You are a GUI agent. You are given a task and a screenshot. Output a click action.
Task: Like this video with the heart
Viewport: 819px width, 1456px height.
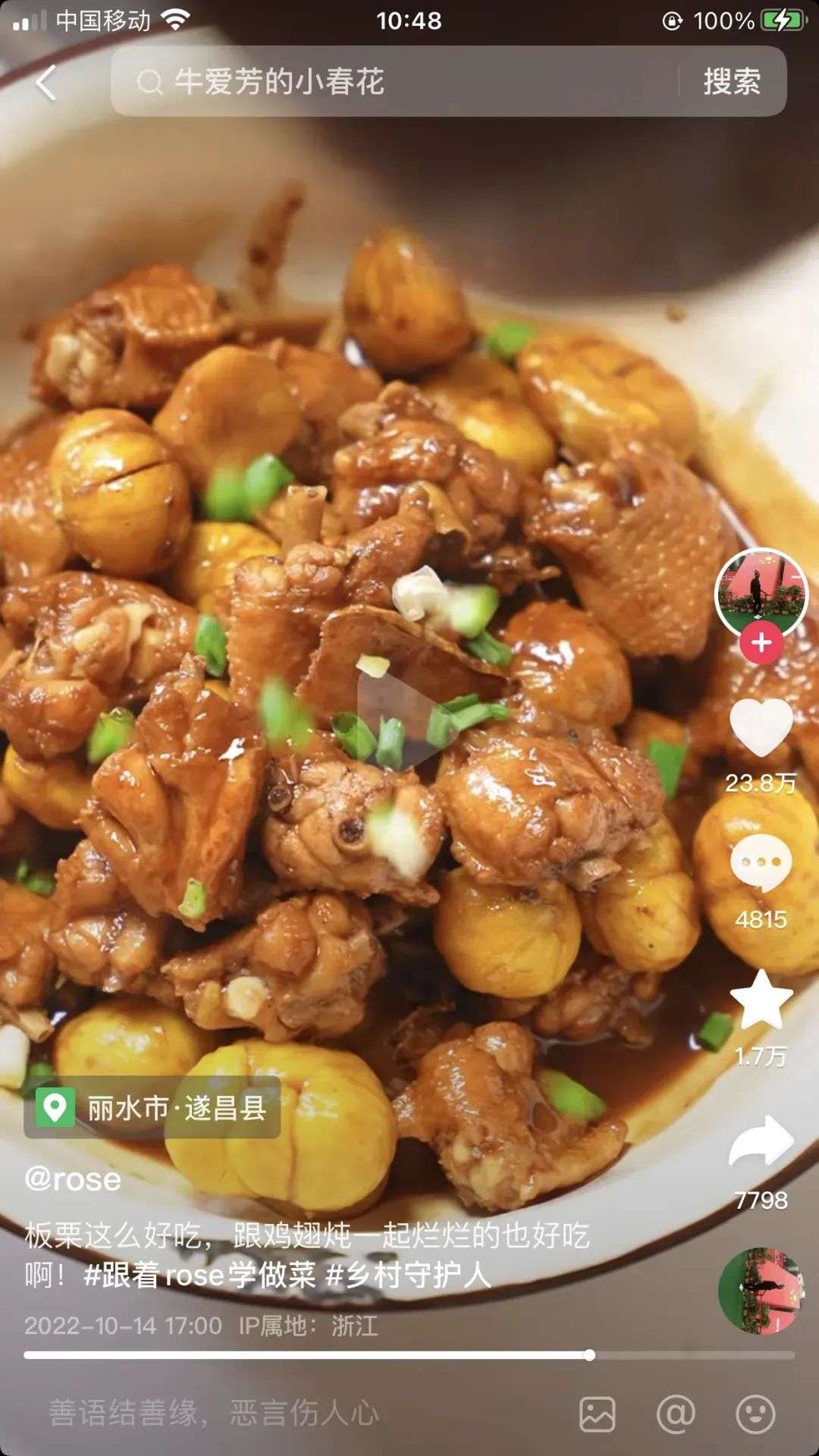761,726
